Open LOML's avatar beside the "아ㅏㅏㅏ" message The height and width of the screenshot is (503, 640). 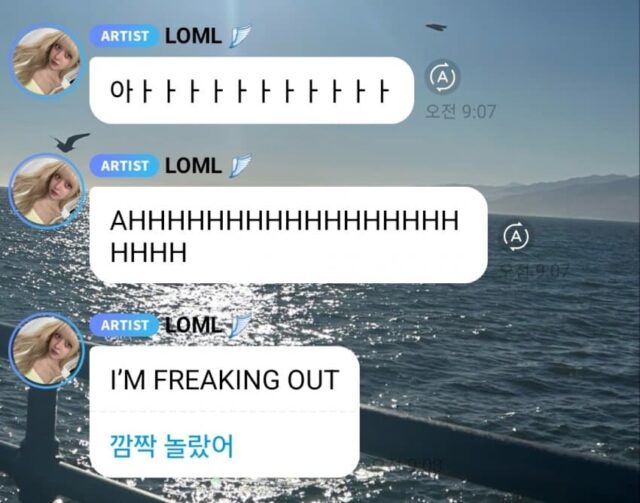45,62
